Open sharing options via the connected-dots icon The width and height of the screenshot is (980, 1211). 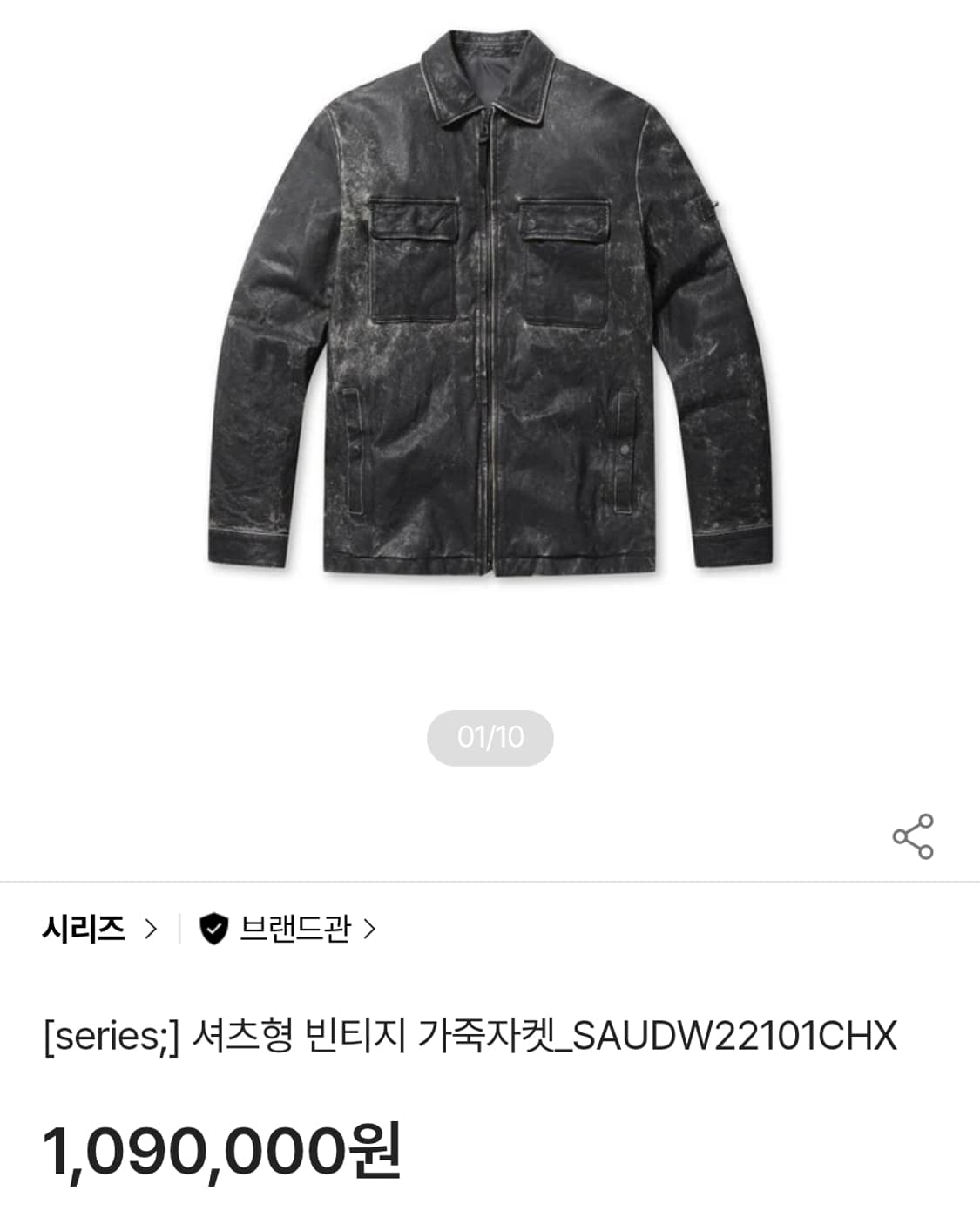click(912, 835)
